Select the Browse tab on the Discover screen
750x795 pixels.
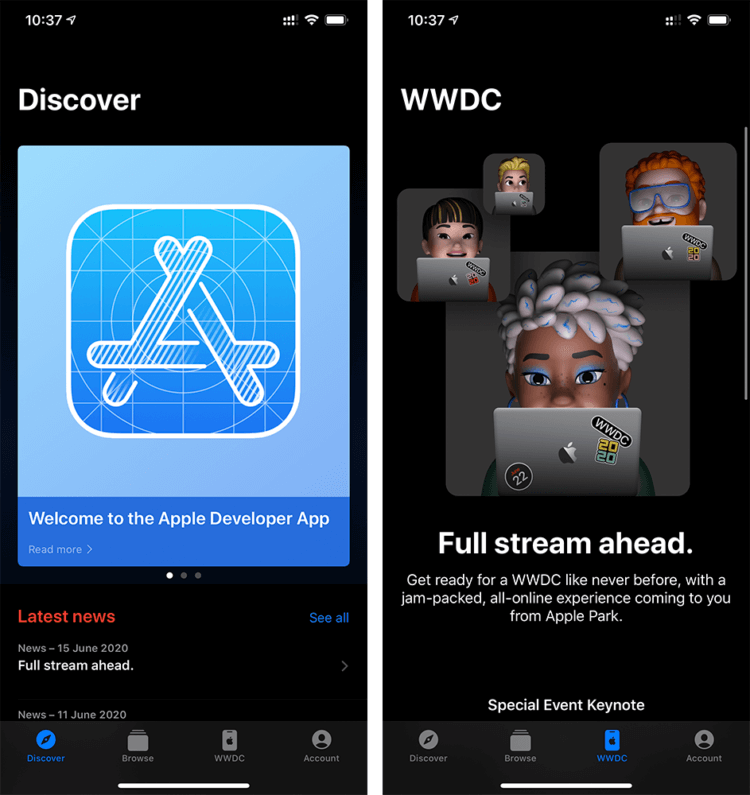[x=138, y=746]
